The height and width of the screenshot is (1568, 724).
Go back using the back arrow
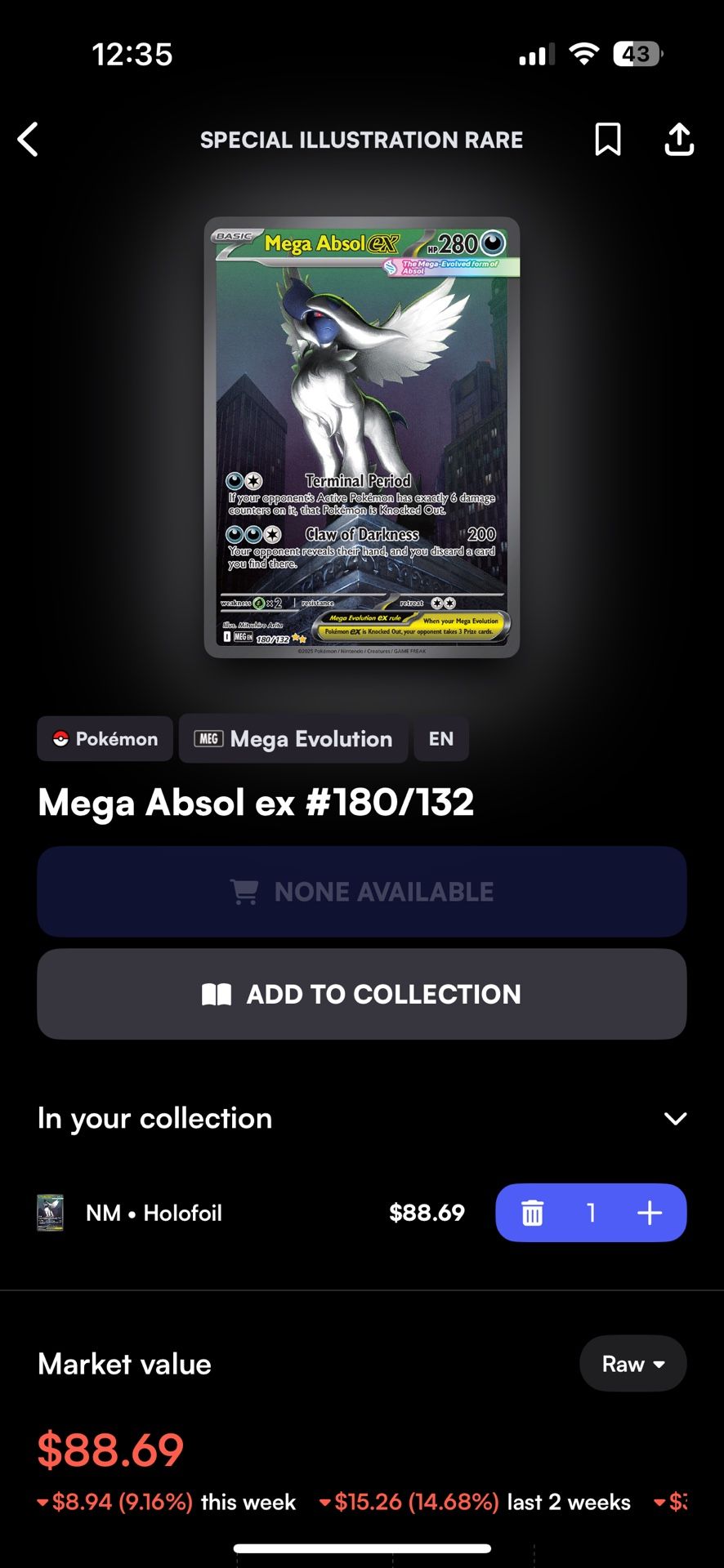(x=29, y=140)
